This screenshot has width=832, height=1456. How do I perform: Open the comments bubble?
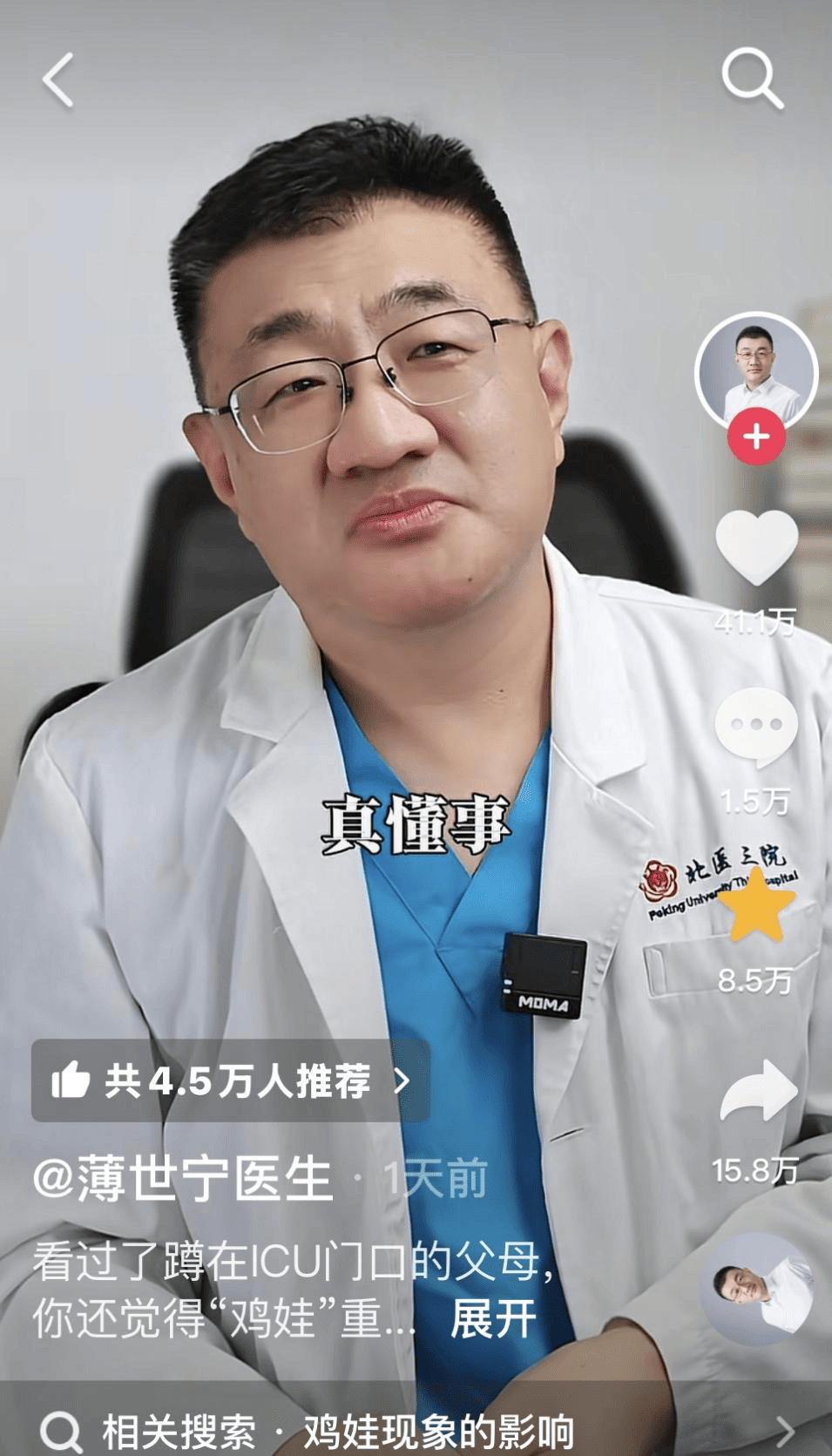click(x=755, y=727)
